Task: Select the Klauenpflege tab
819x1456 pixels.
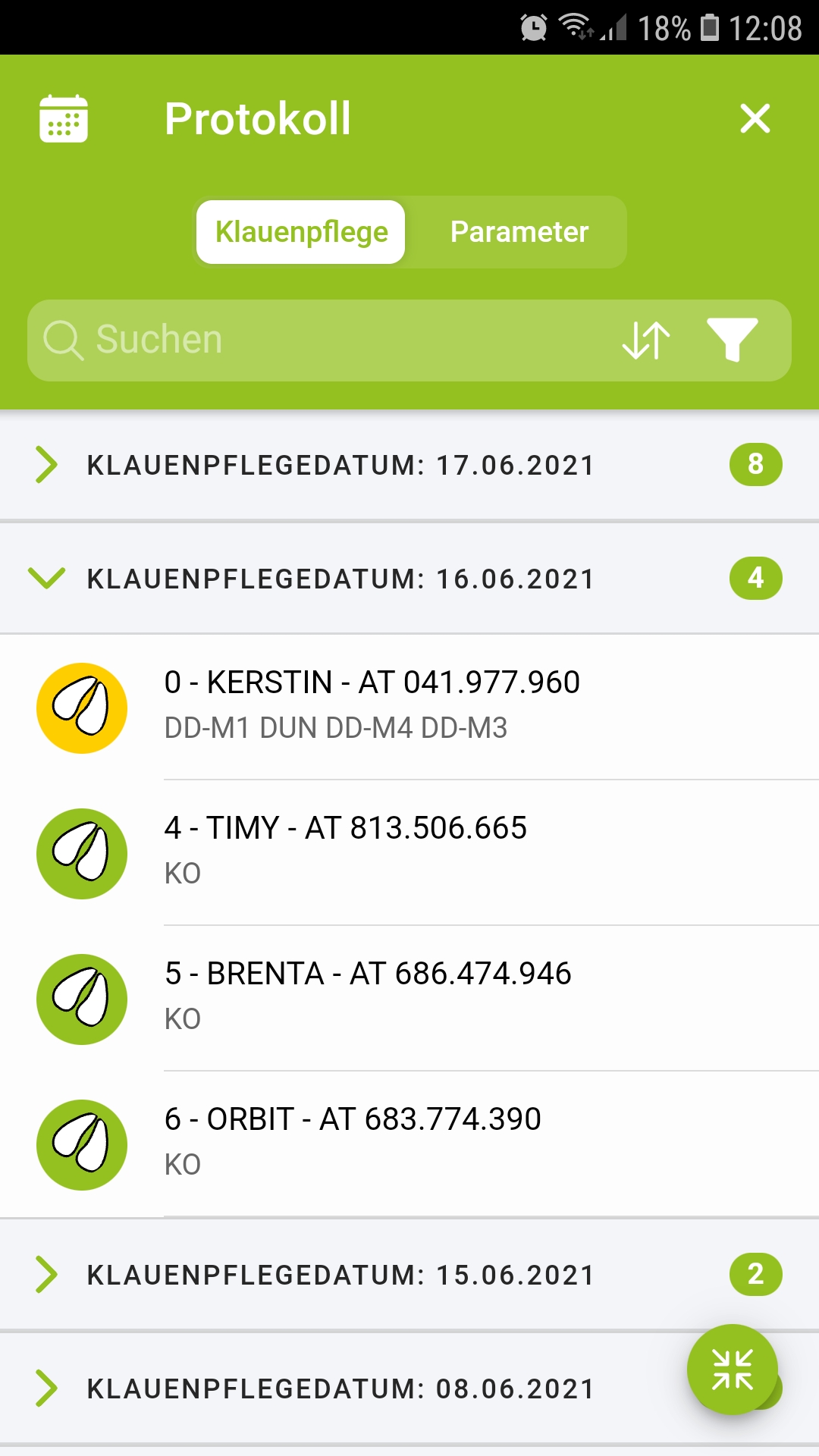Action: 301,232
